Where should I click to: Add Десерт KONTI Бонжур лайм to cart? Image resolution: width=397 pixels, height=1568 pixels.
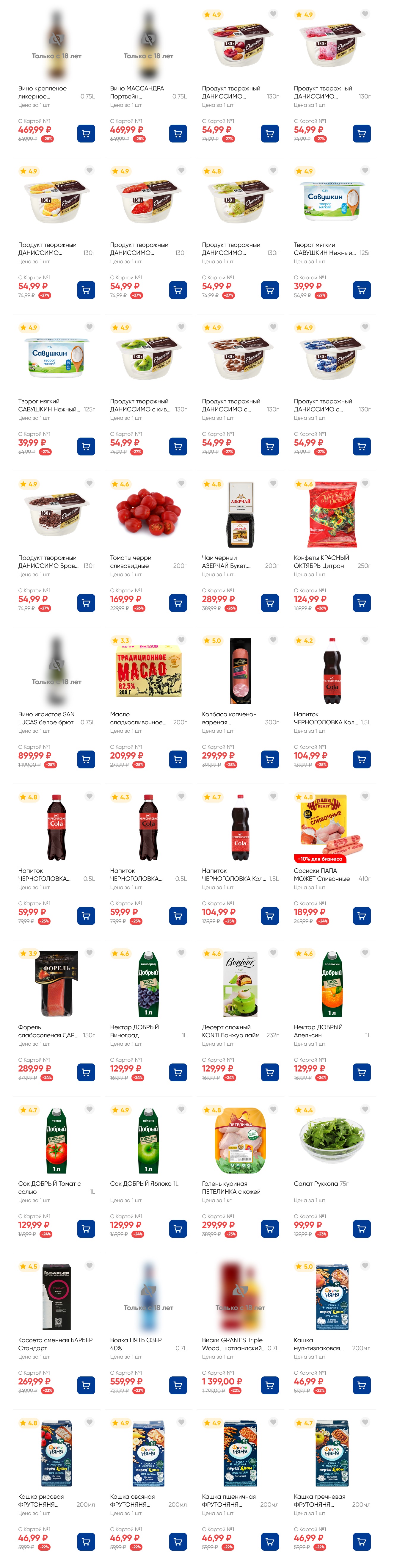[270, 1072]
